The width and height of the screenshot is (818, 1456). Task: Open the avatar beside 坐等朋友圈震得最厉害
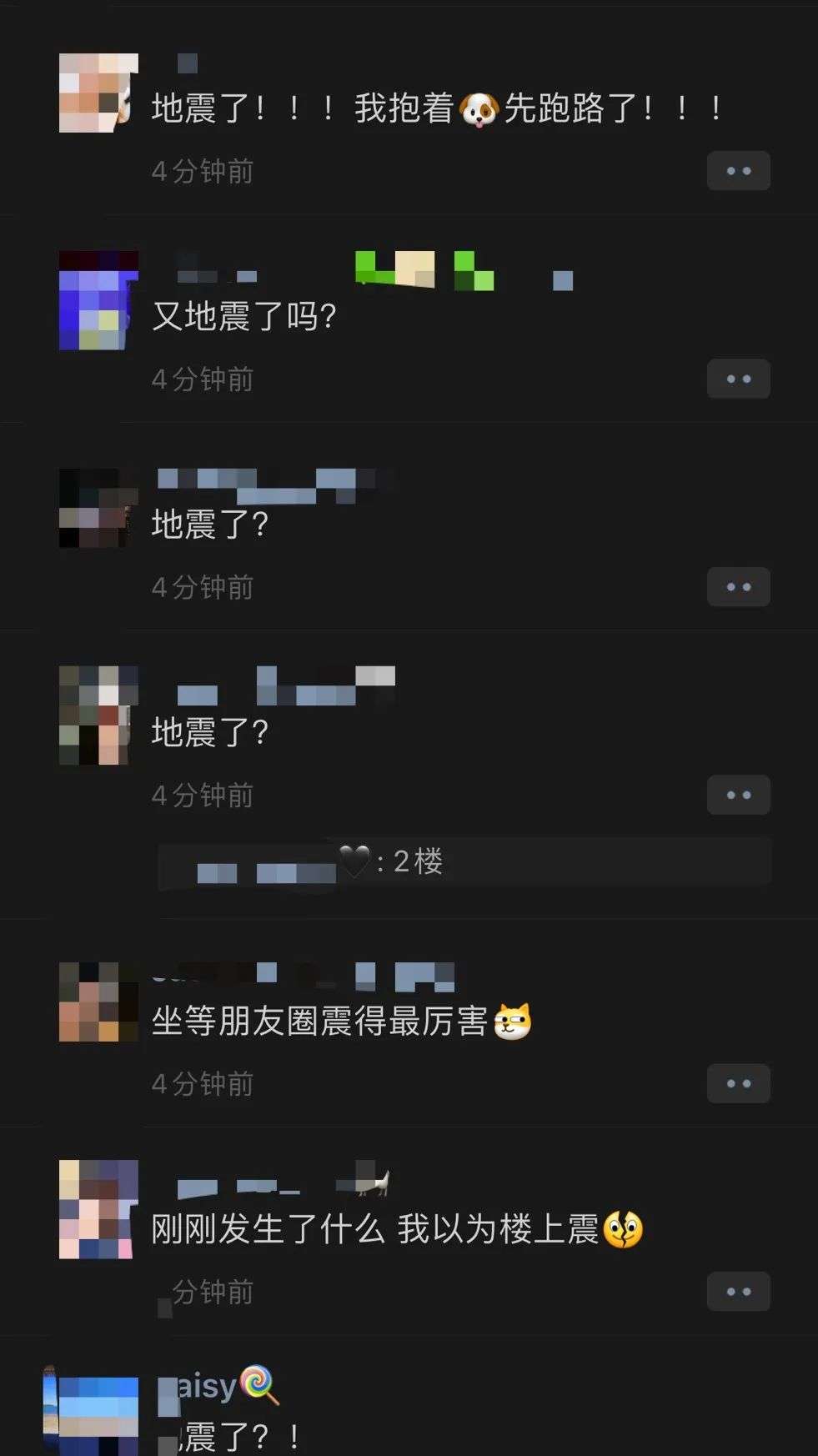pyautogui.click(x=98, y=1002)
